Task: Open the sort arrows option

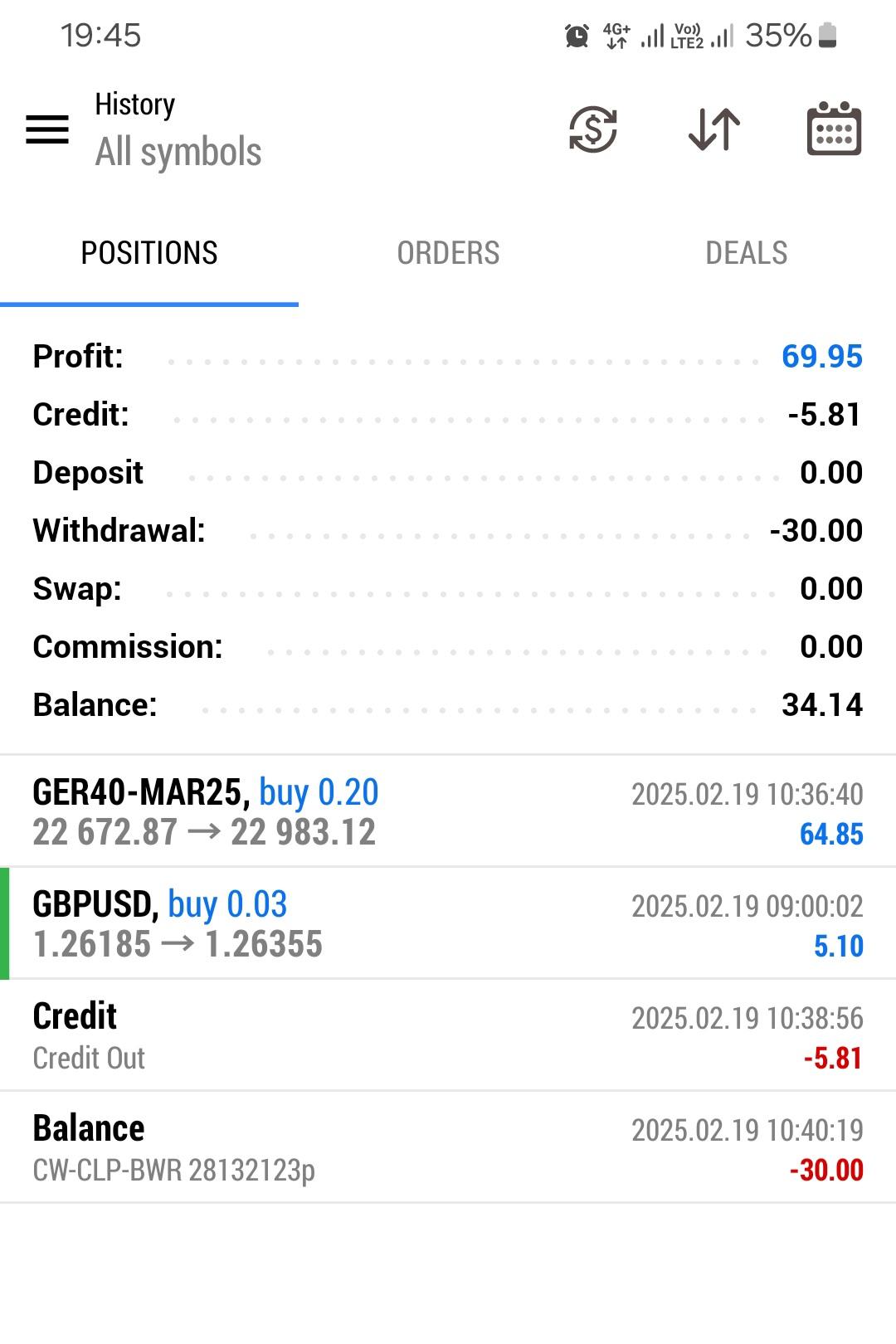Action: (x=714, y=129)
